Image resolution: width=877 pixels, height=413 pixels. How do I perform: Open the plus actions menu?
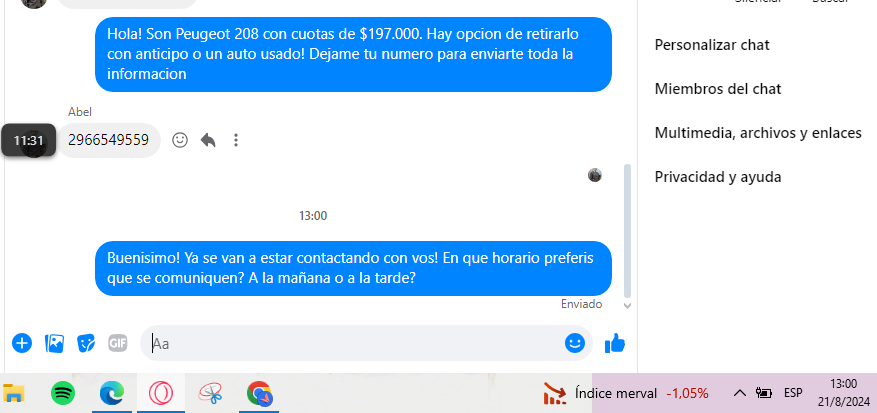click(22, 343)
